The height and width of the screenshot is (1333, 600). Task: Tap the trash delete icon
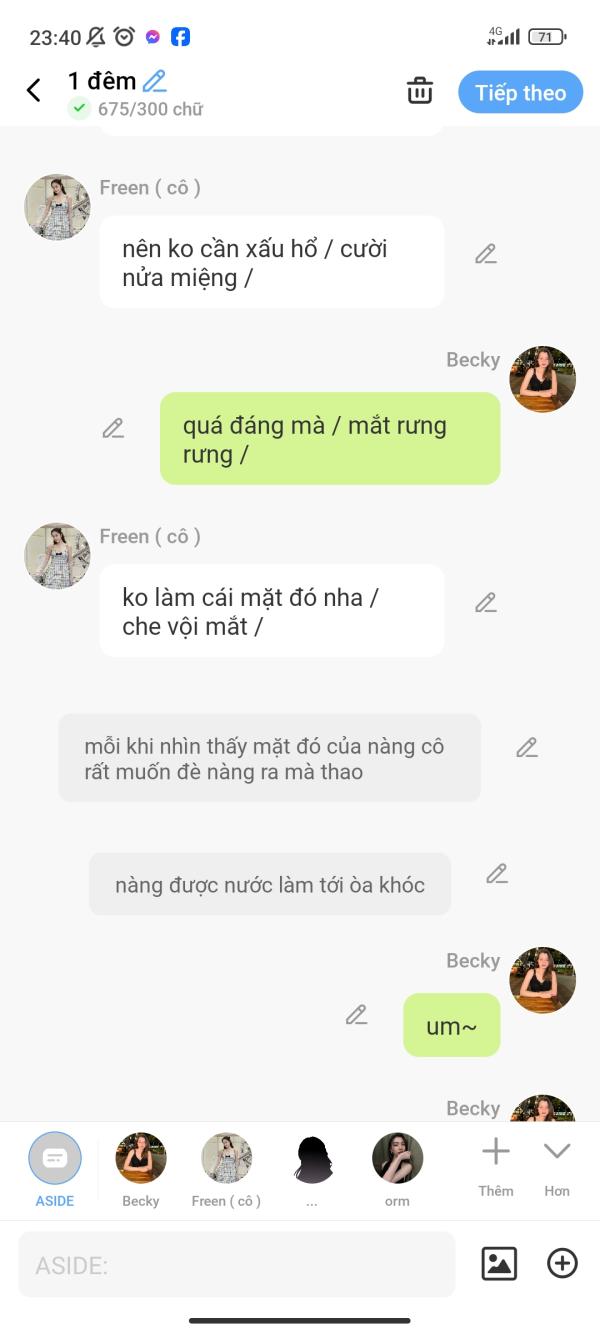click(x=420, y=91)
